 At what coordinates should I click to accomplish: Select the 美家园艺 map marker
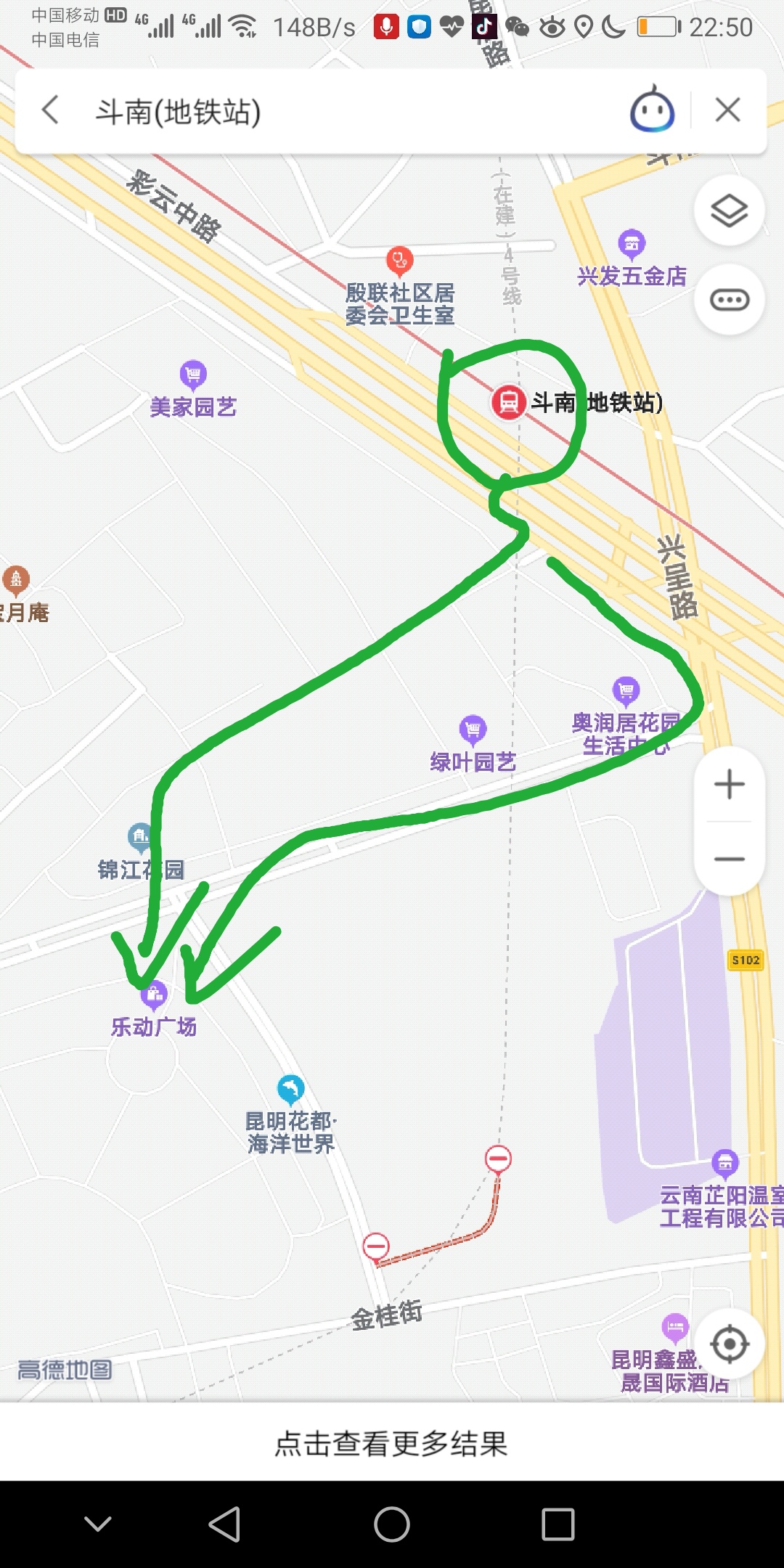193,375
